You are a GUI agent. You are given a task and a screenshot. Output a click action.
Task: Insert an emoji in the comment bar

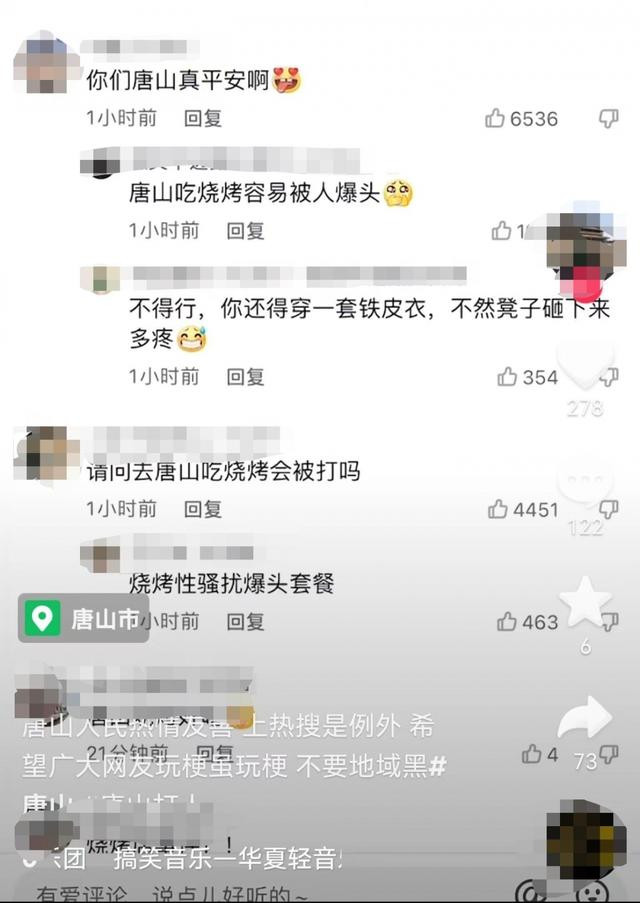click(x=594, y=891)
